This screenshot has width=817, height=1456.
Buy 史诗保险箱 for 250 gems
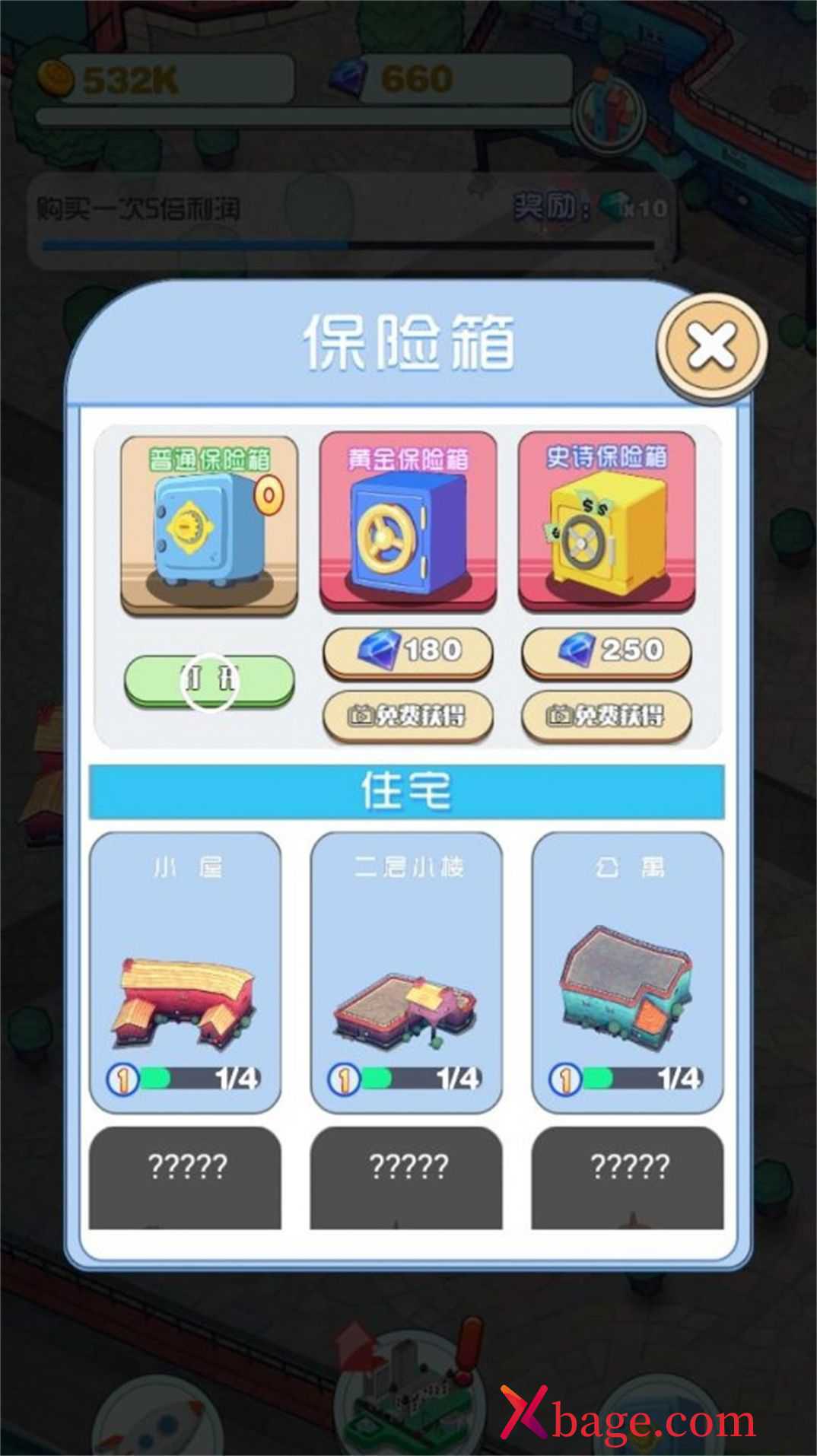click(x=606, y=651)
